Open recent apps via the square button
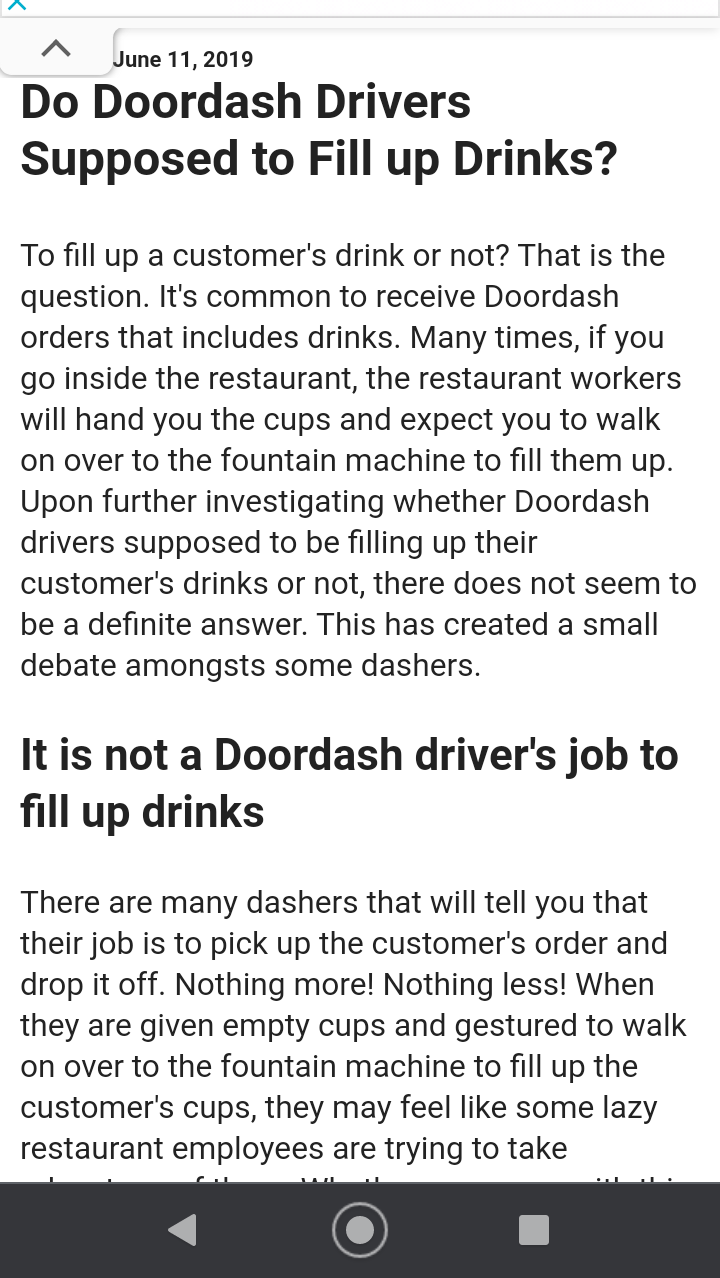 (x=534, y=1230)
